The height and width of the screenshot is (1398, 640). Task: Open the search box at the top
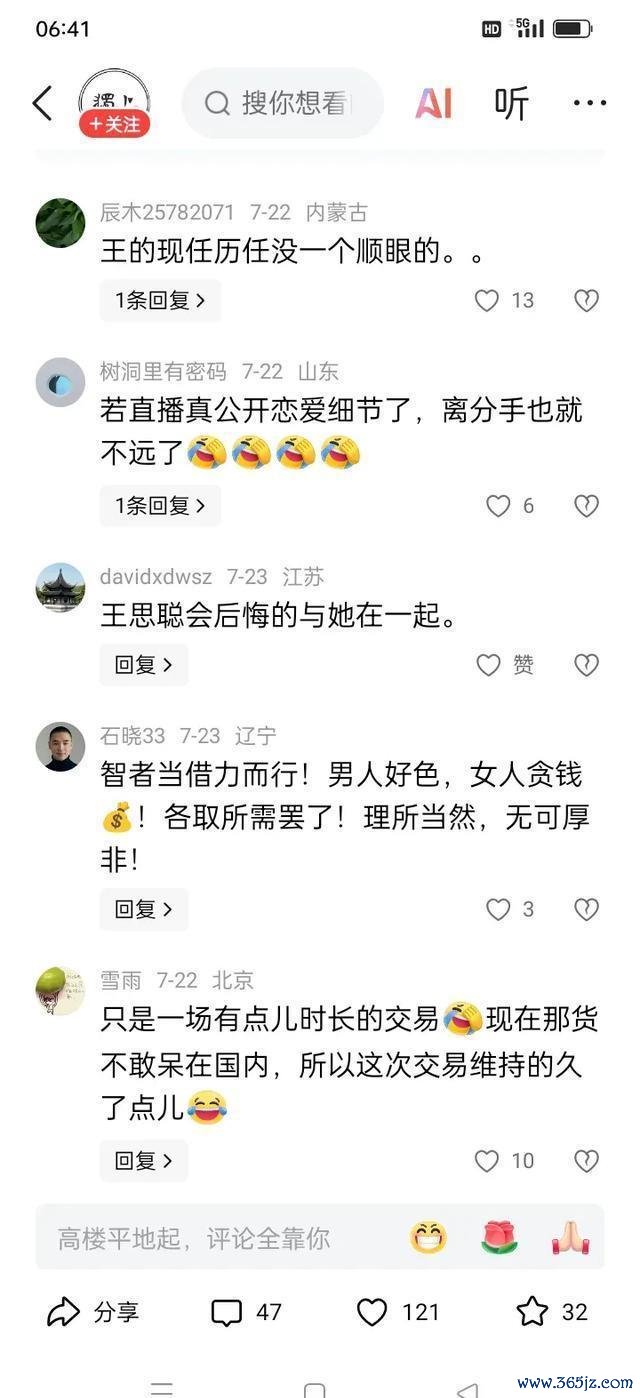[283, 103]
